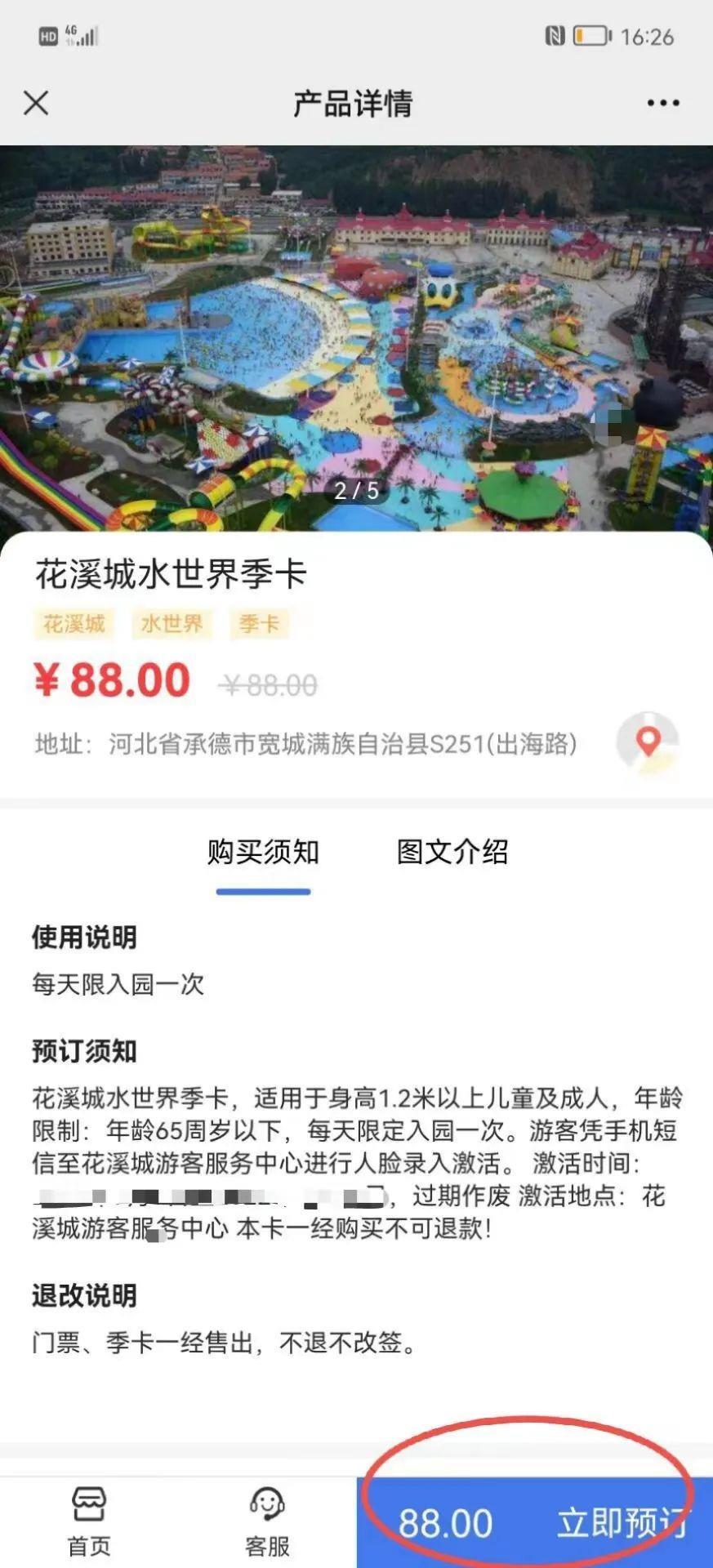The height and width of the screenshot is (1568, 713).
Task: Switch to the 图文介绍 tab
Action: 452,852
